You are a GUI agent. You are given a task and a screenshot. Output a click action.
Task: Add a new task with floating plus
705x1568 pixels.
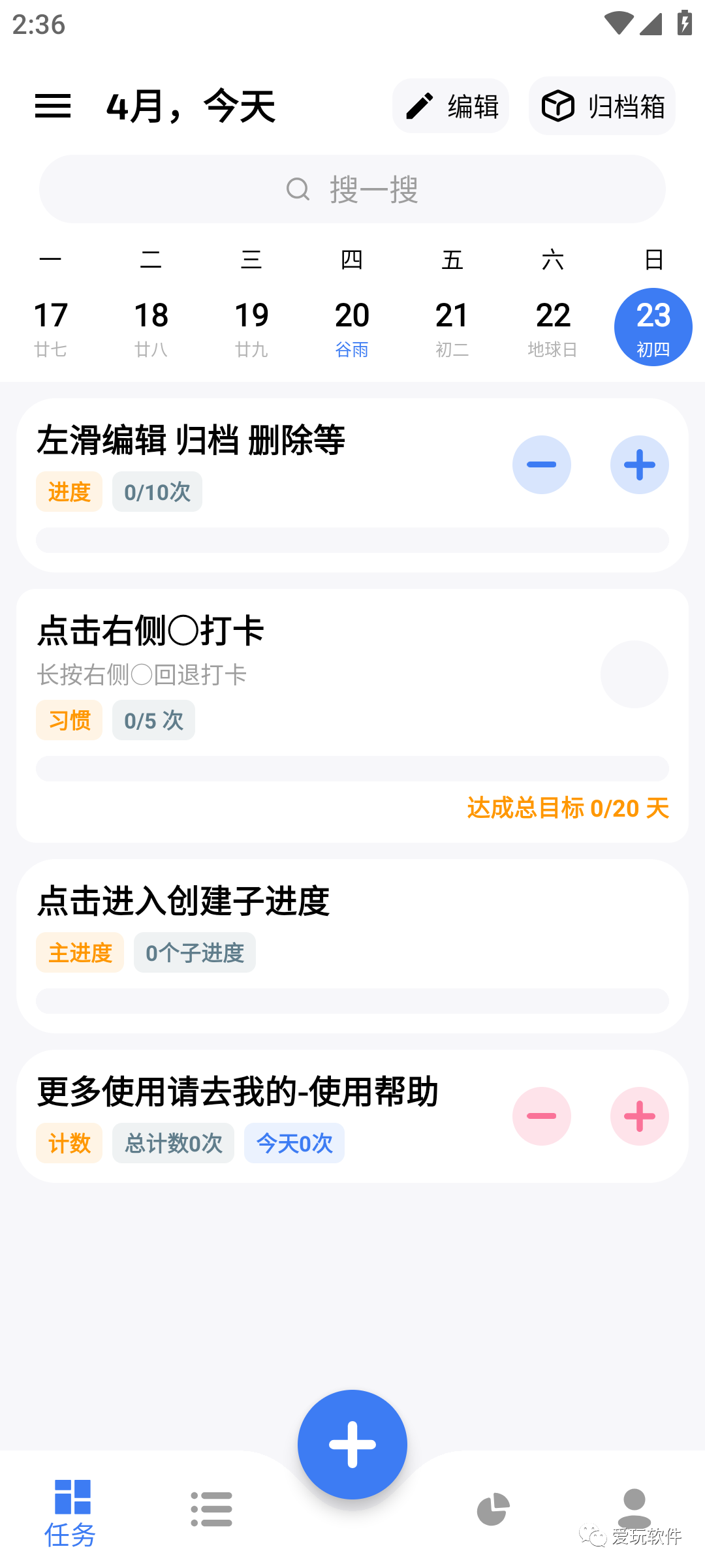[352, 1445]
